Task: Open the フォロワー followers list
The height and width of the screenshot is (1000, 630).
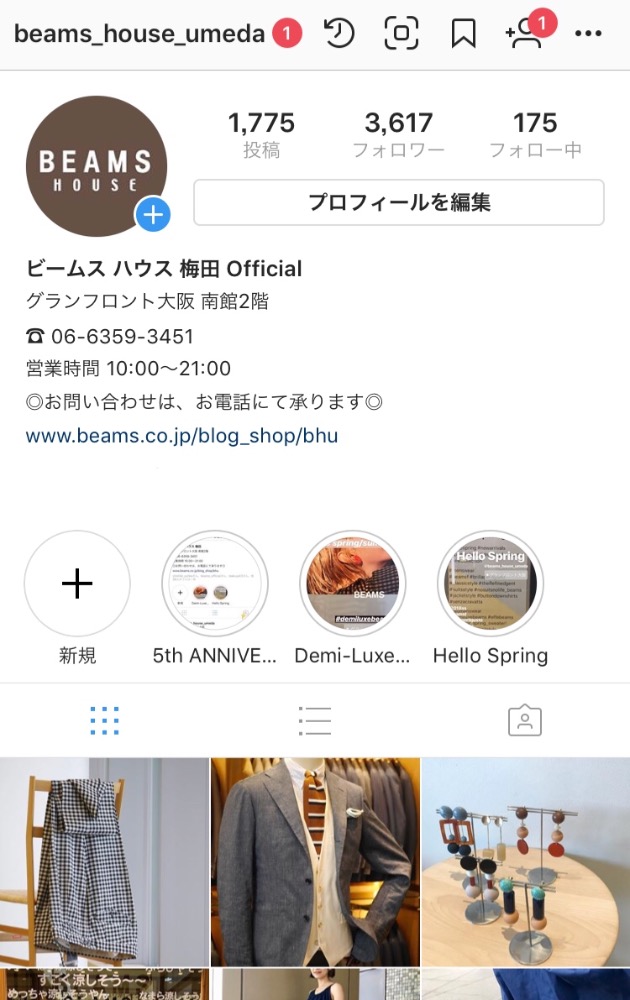Action: (x=398, y=135)
